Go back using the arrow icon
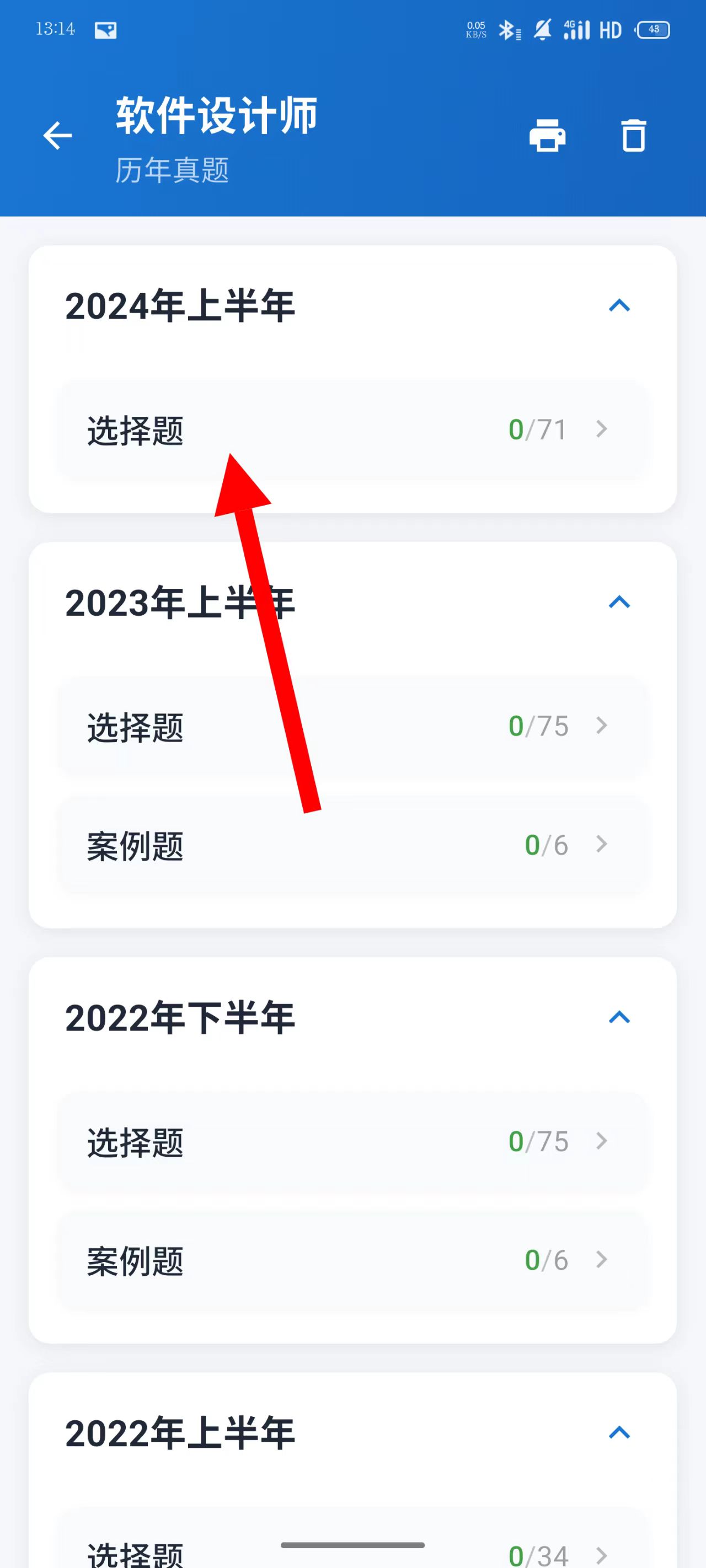The width and height of the screenshot is (706, 1568). [58, 135]
